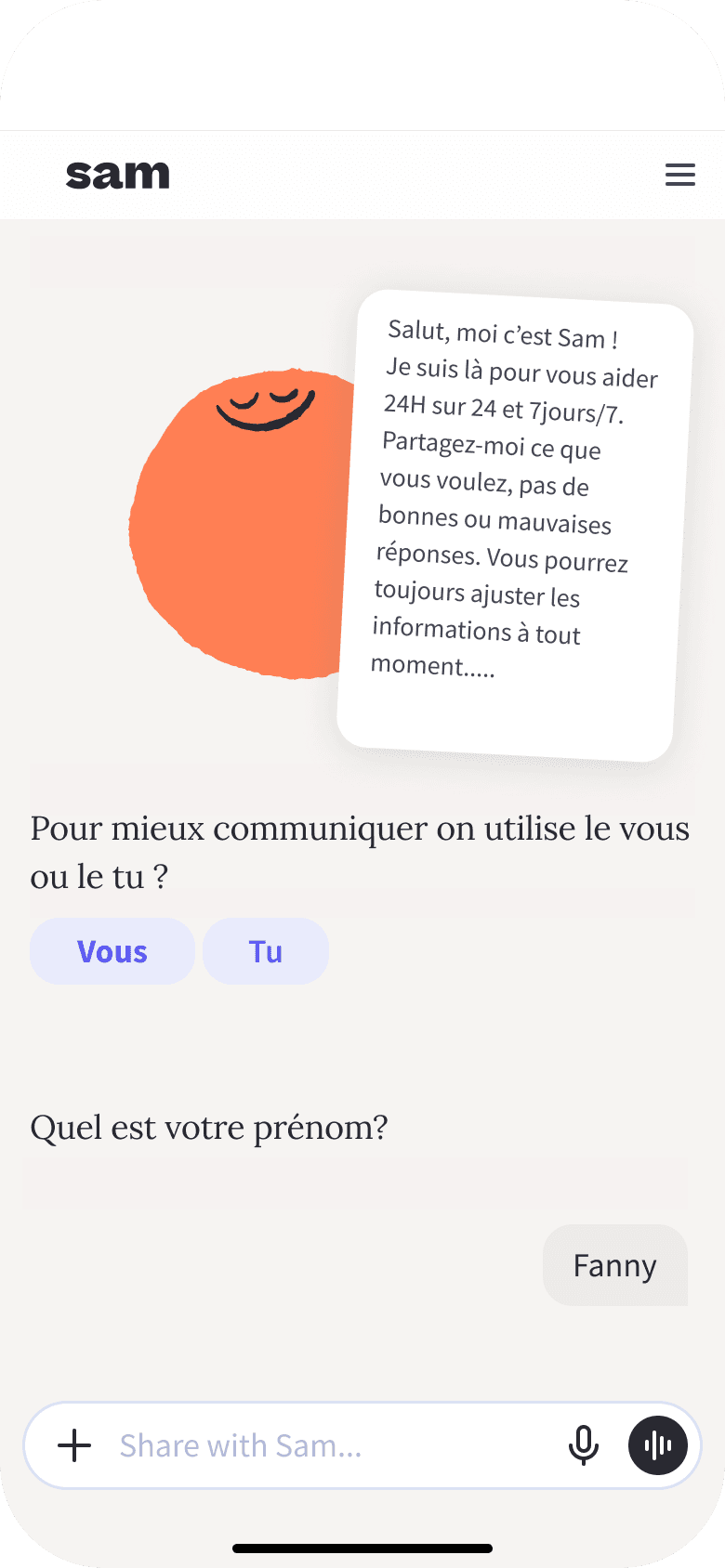Tap the plus attachment icon
Screen dimensions: 725x1568
coord(74,1445)
